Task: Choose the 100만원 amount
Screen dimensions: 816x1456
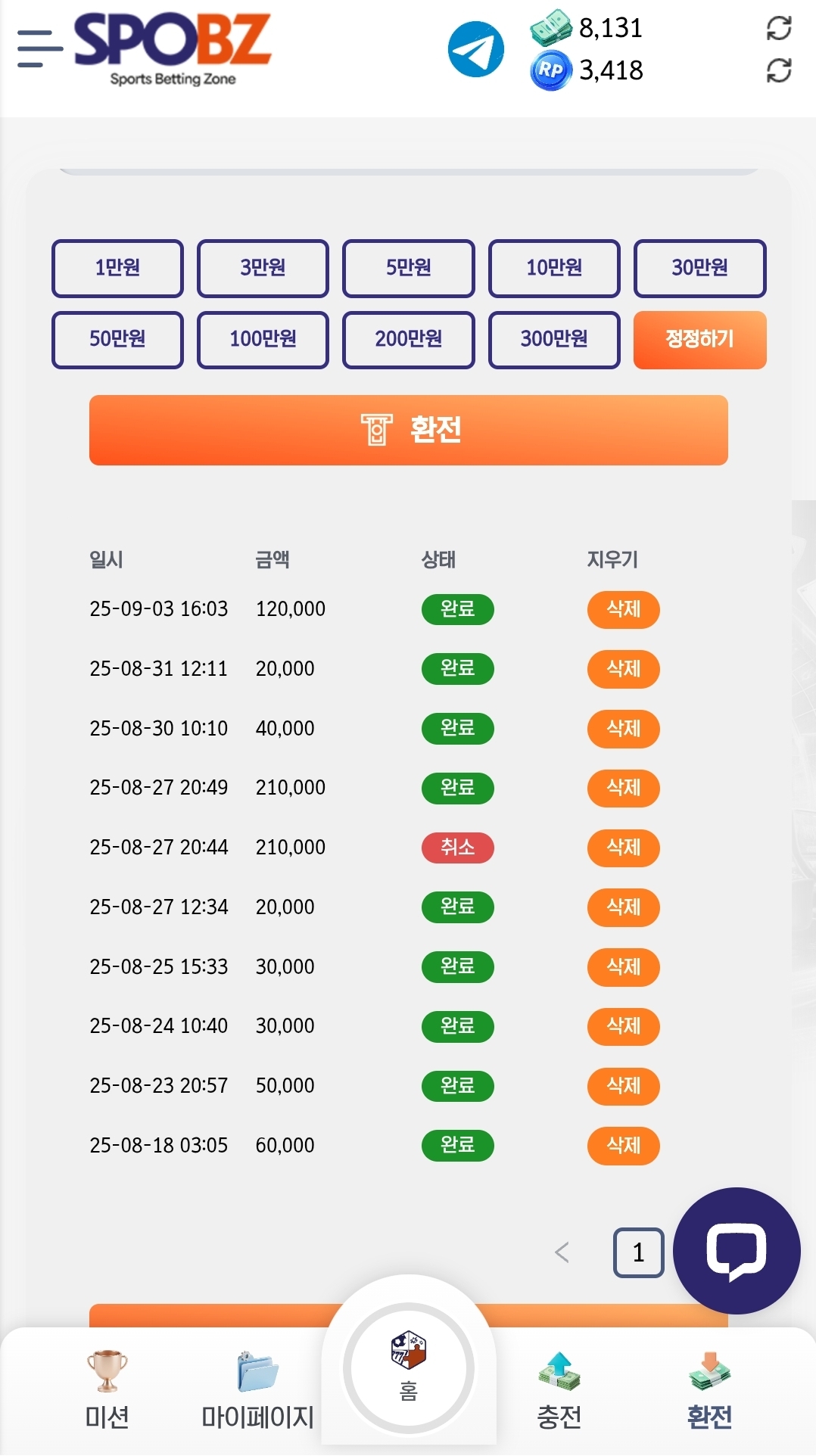Action: [x=263, y=339]
